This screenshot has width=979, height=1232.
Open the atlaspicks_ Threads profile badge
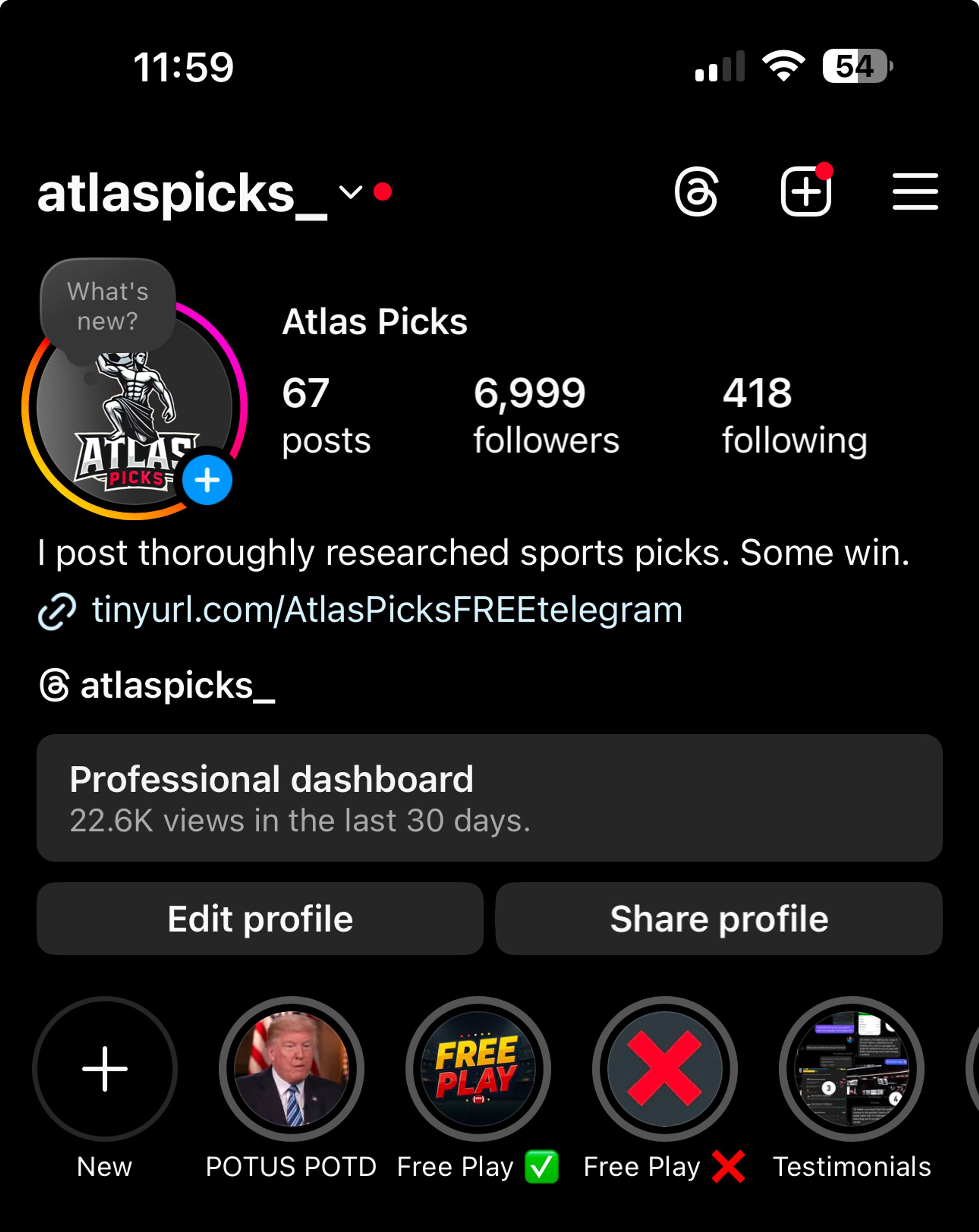(158, 685)
